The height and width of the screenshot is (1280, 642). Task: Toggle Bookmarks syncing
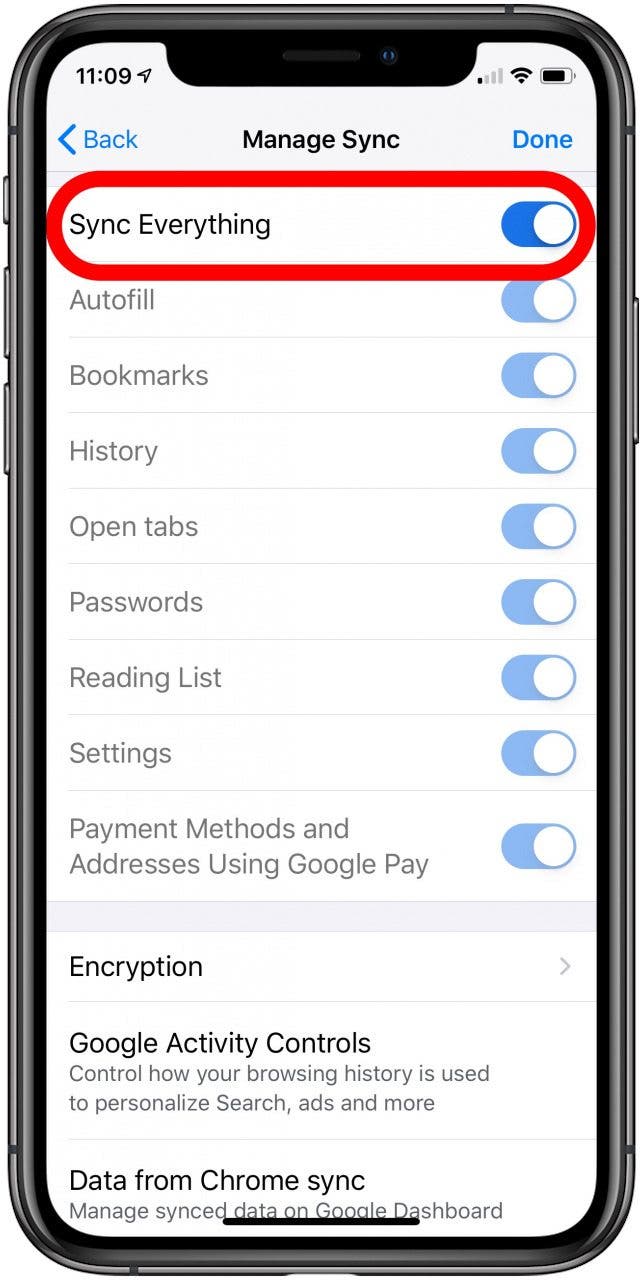click(x=538, y=375)
